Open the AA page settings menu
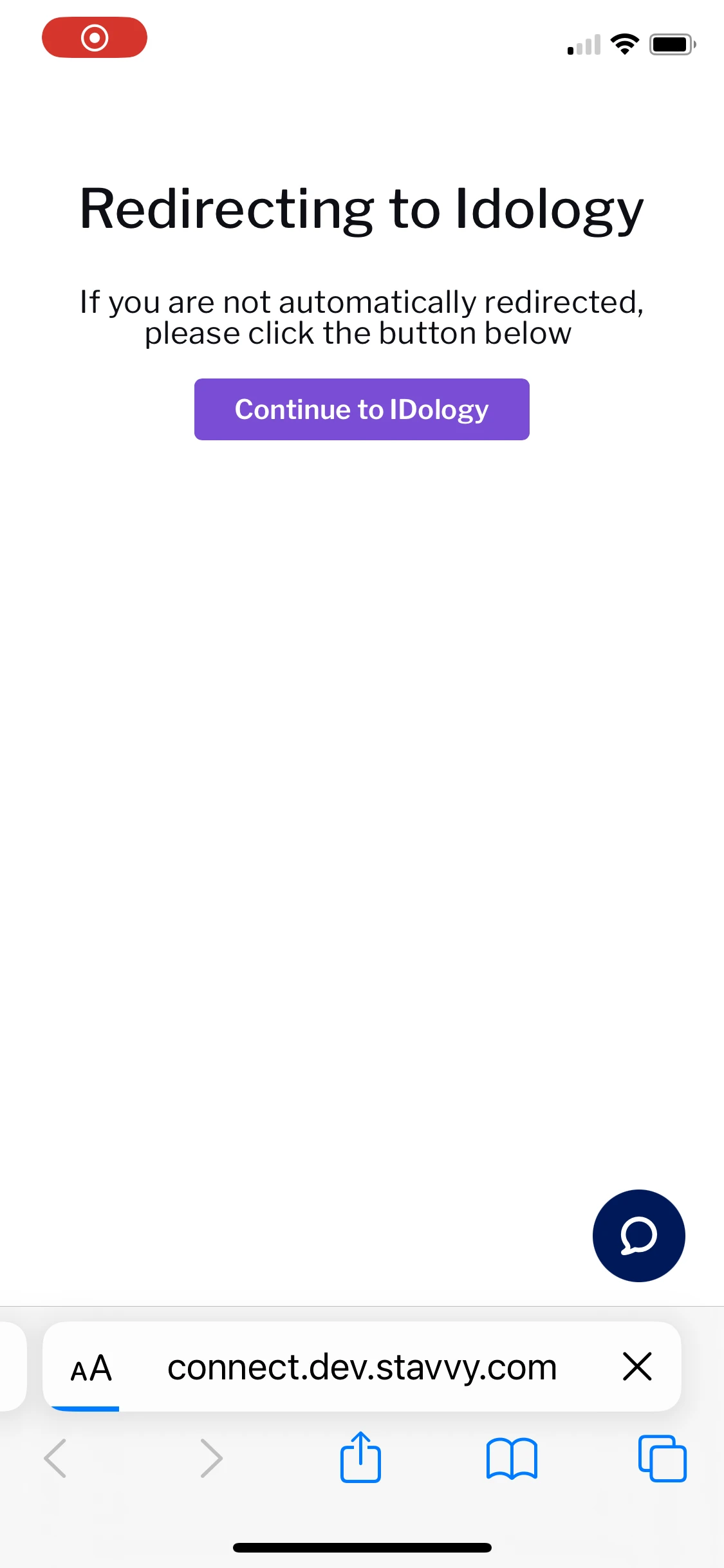Viewport: 724px width, 1568px height. pyautogui.click(x=91, y=1367)
